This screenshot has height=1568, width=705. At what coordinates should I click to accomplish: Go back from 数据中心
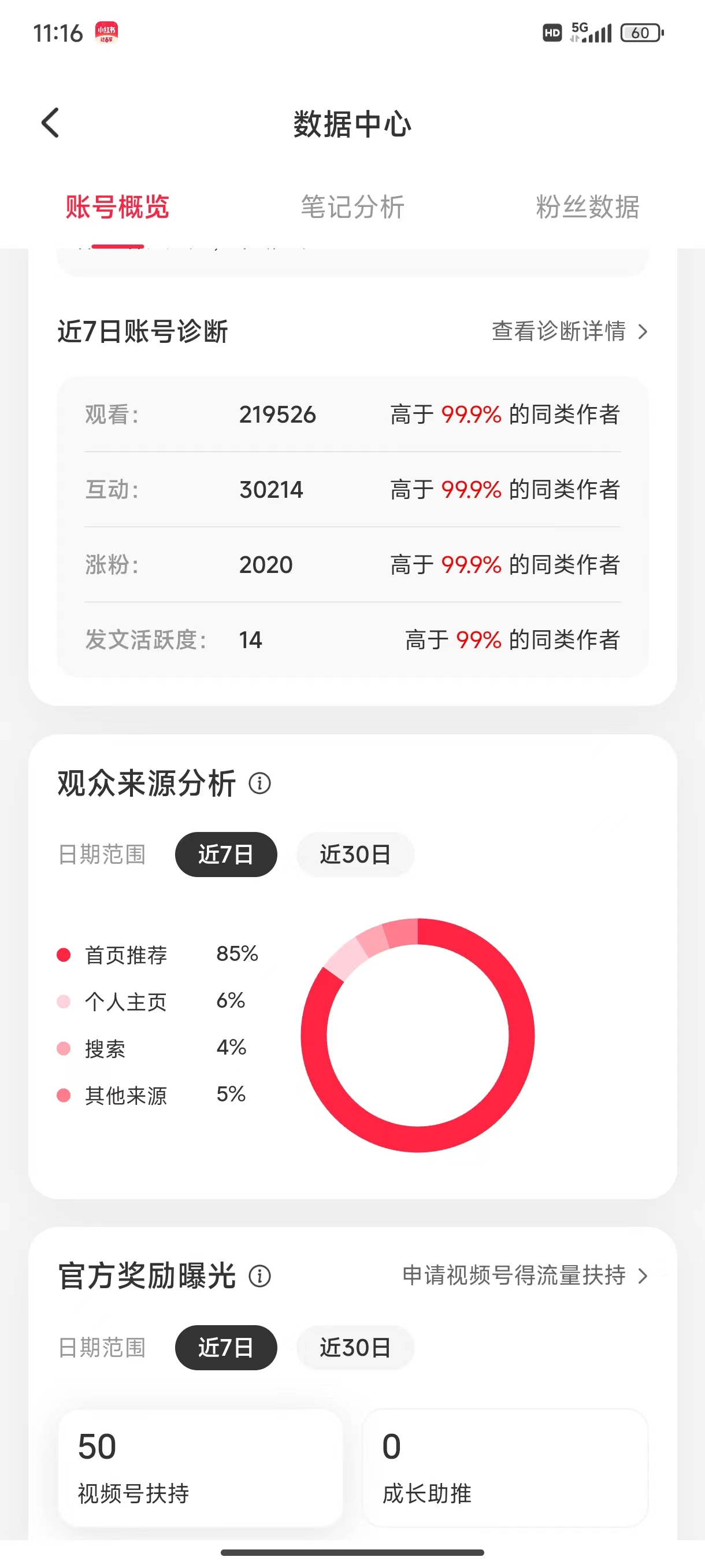click(50, 123)
